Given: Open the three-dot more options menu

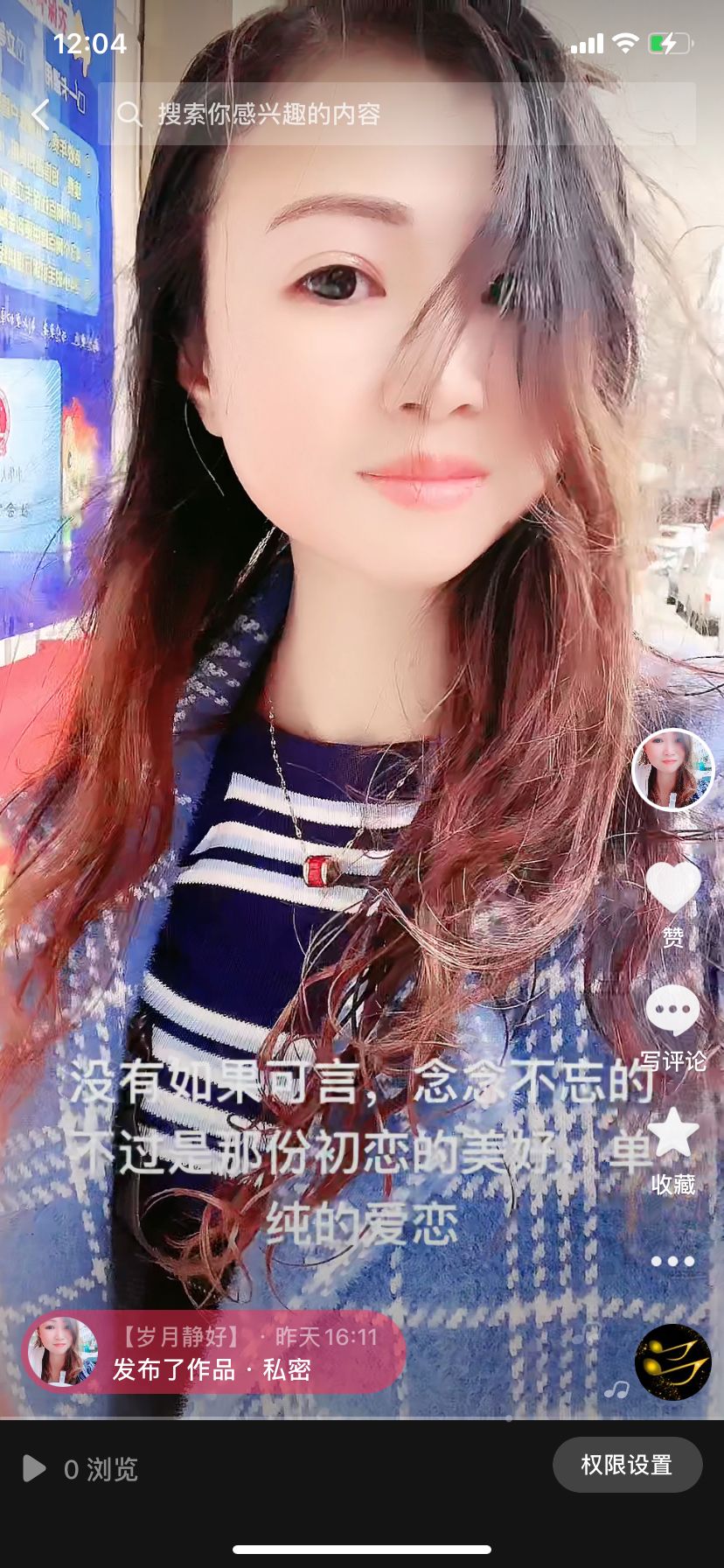Looking at the screenshot, I should (x=672, y=1262).
